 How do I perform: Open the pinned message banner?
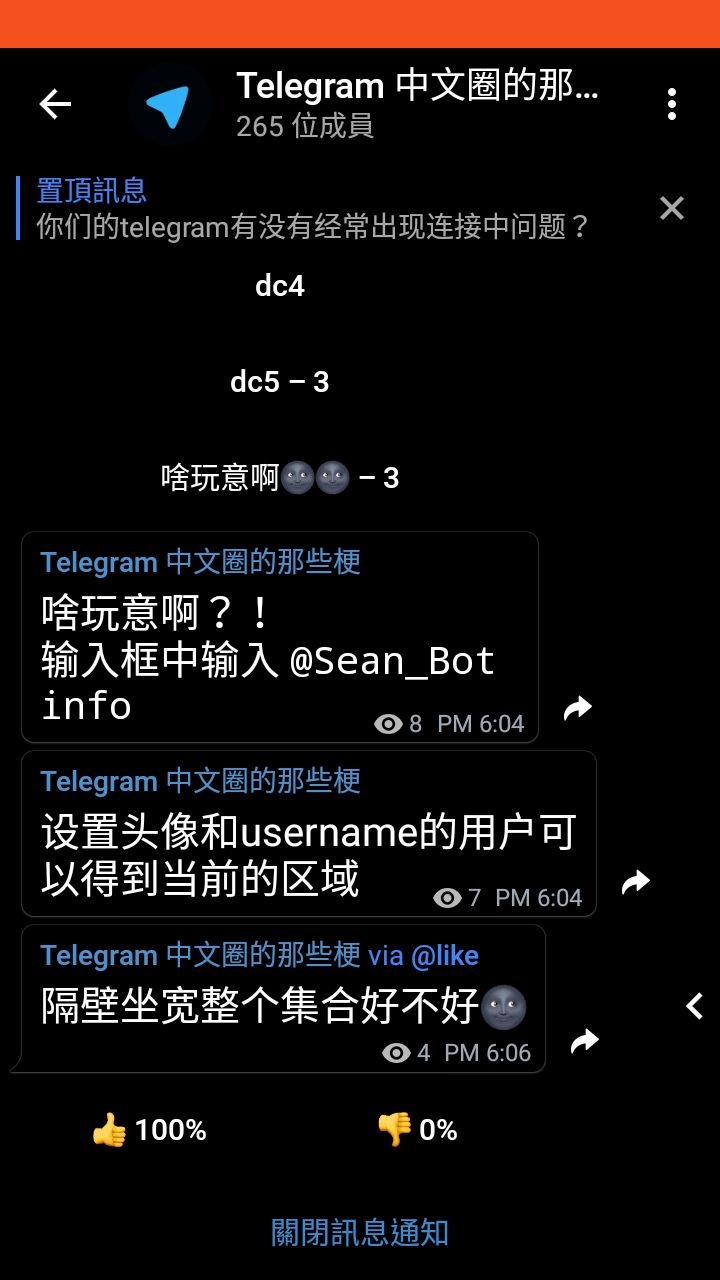click(310, 208)
